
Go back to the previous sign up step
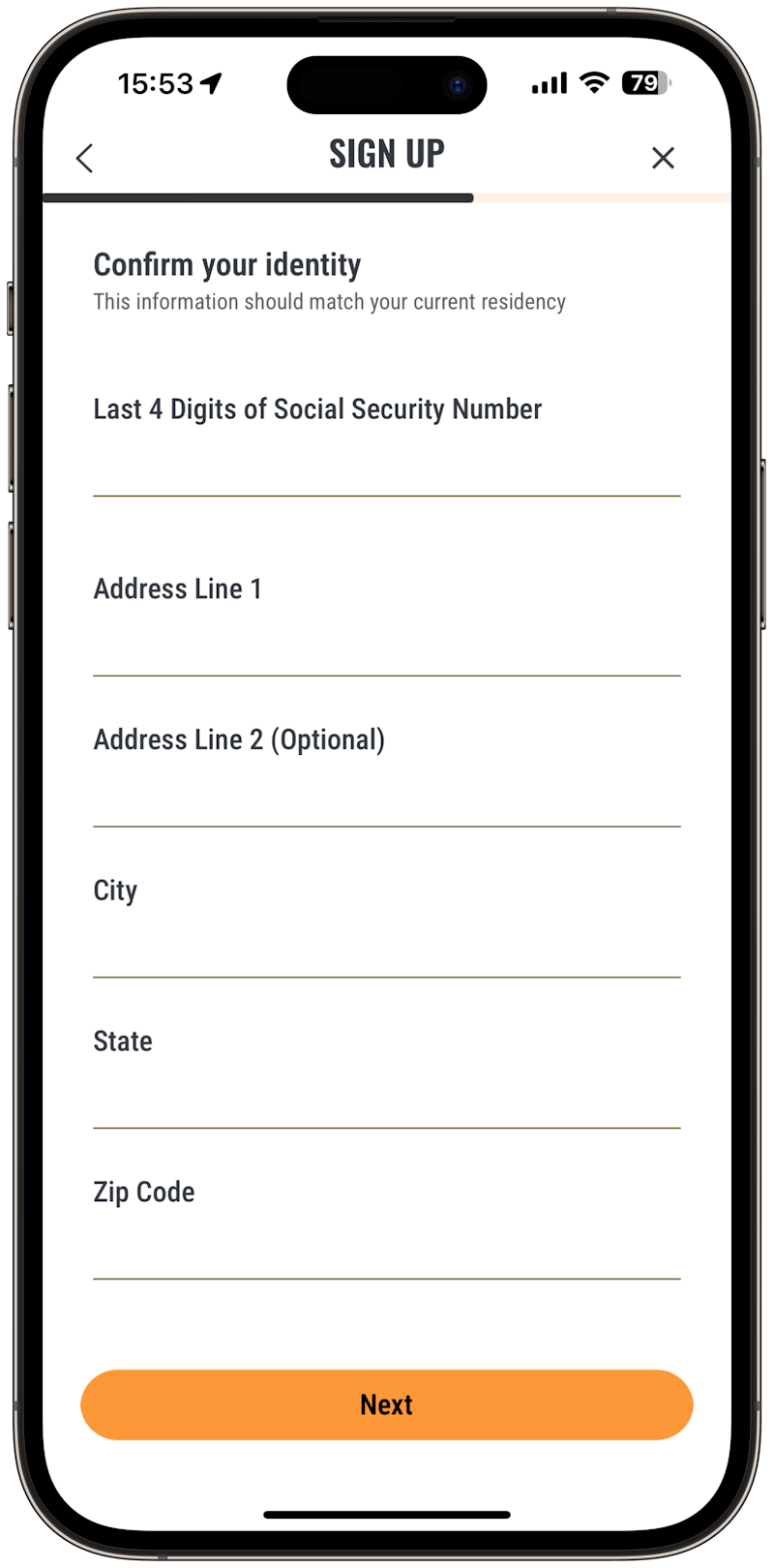(85, 158)
